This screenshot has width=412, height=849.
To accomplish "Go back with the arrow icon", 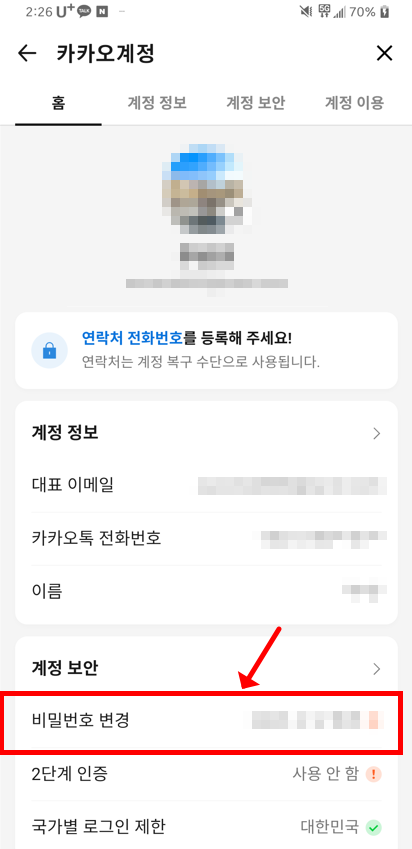I will (27, 53).
